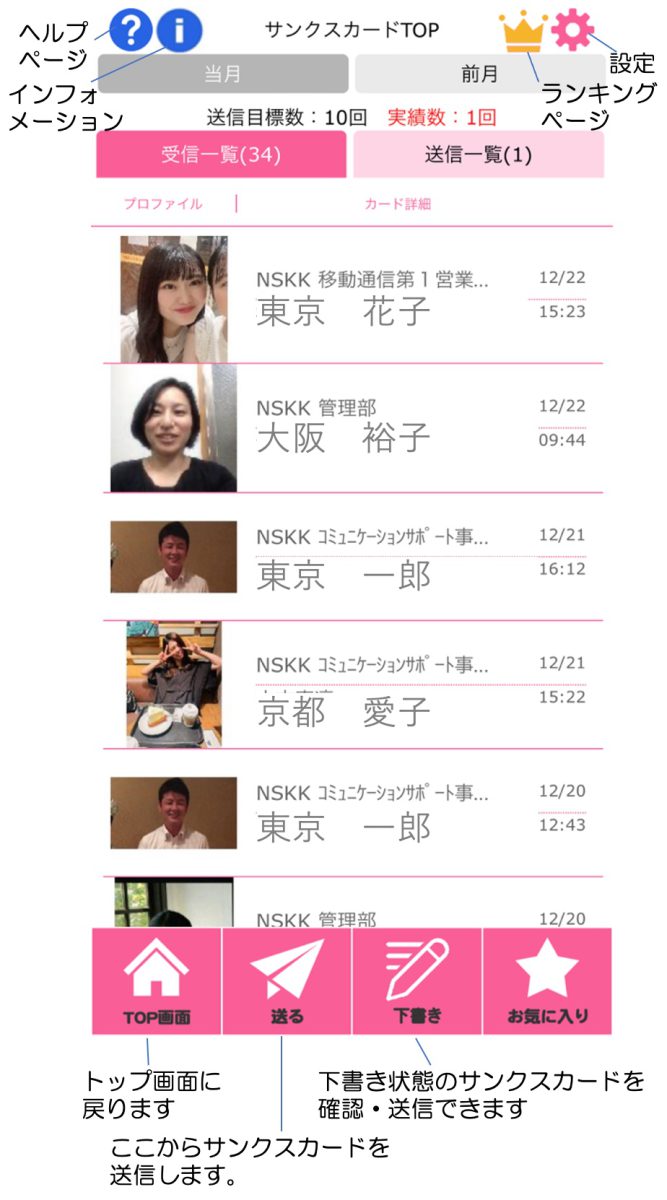Open the card from 東京 花子
Viewport: 667px width, 1200px height.
pos(400,299)
